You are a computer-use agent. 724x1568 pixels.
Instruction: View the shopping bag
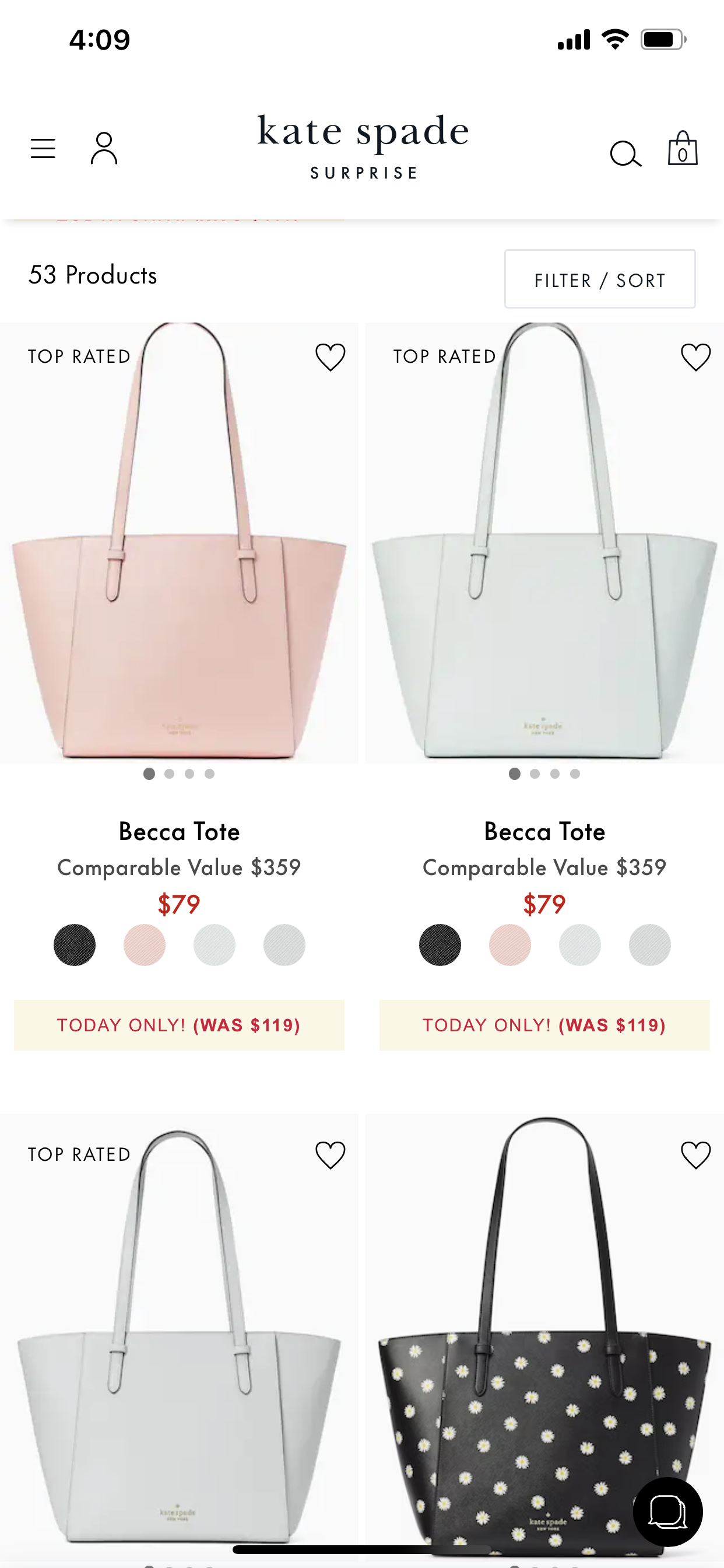[683, 149]
